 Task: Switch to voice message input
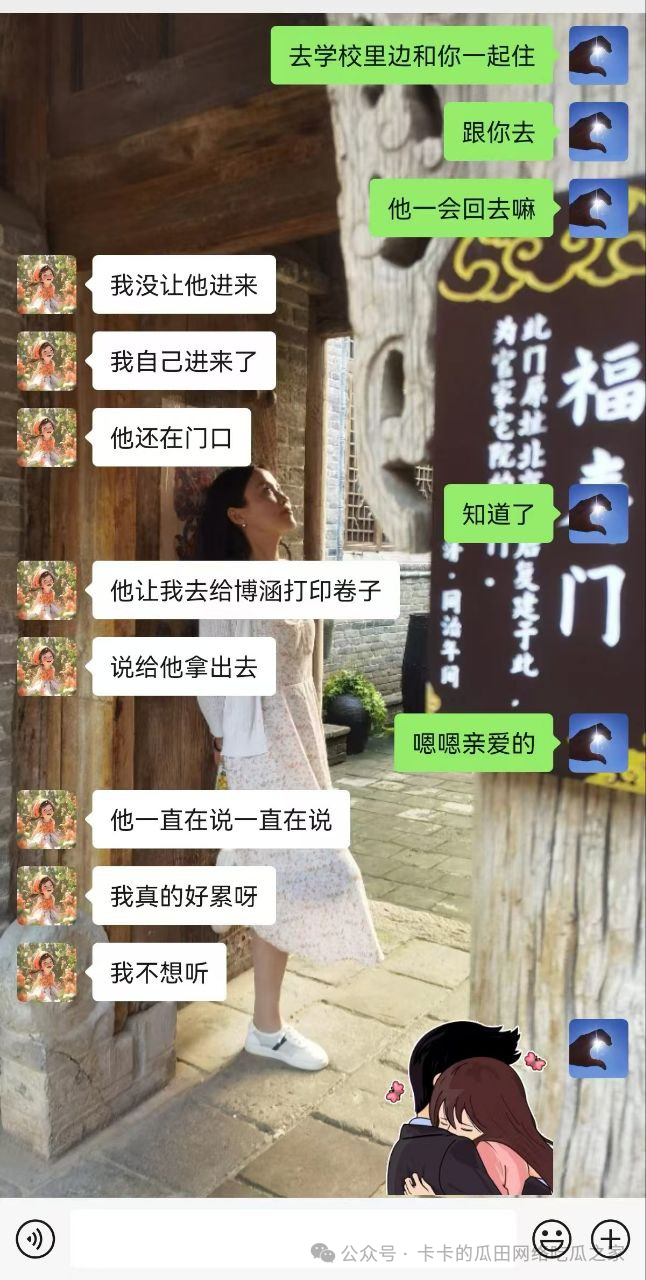(36, 1239)
